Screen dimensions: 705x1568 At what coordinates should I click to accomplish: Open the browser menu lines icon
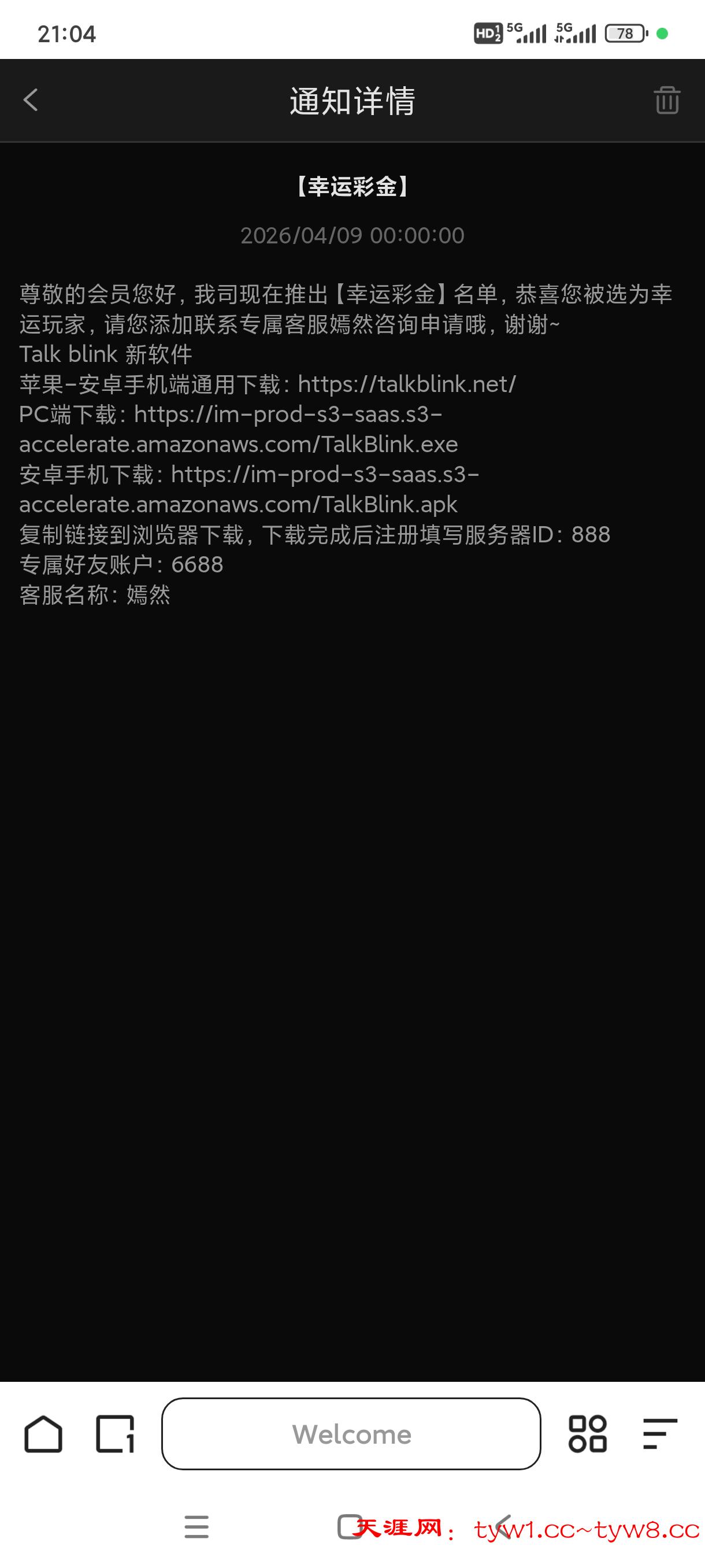[x=659, y=1434]
